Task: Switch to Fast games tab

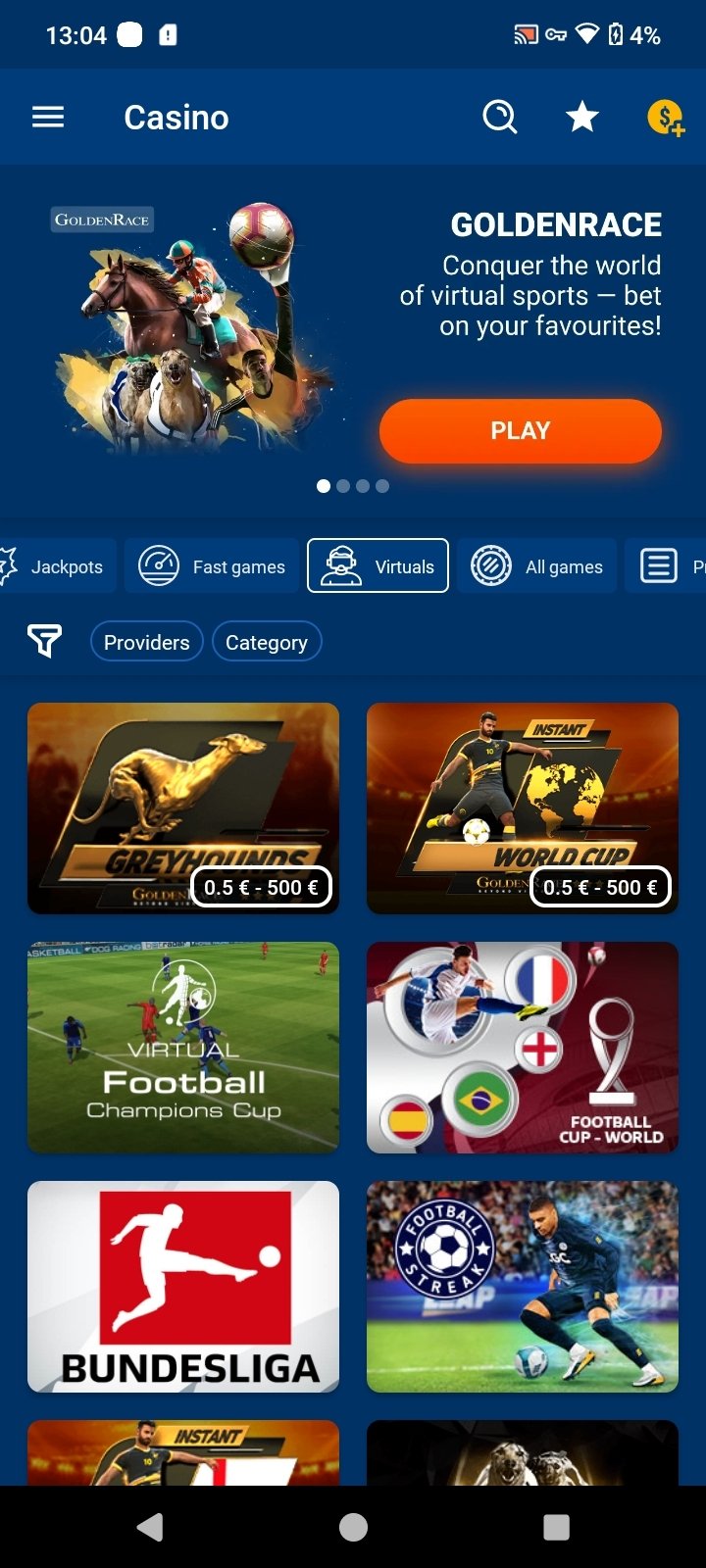Action: (x=212, y=566)
